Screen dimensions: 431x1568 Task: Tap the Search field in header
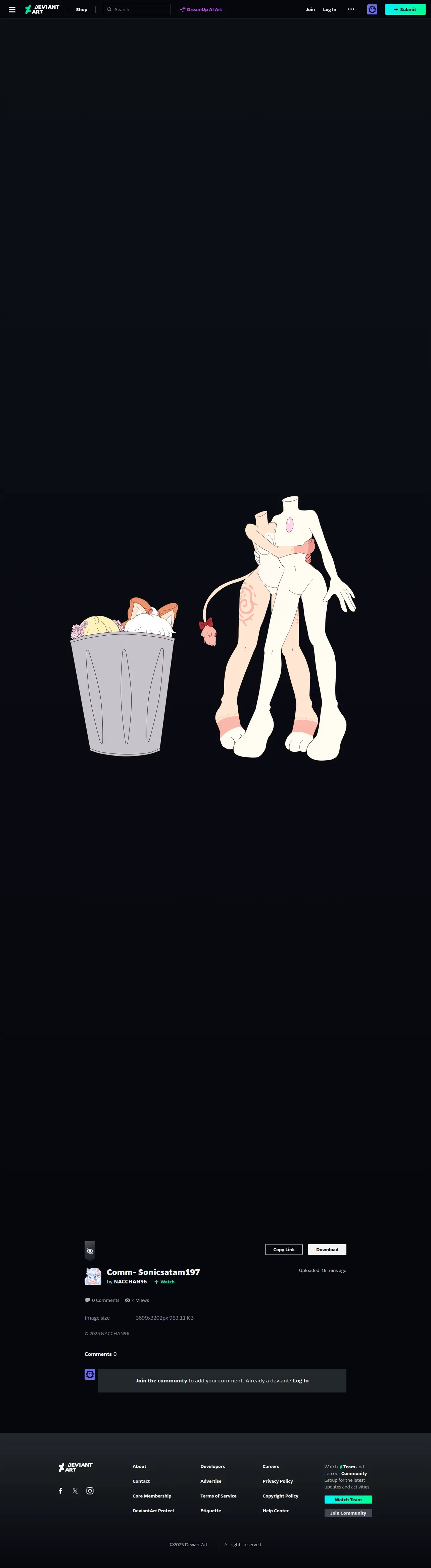[x=137, y=10]
